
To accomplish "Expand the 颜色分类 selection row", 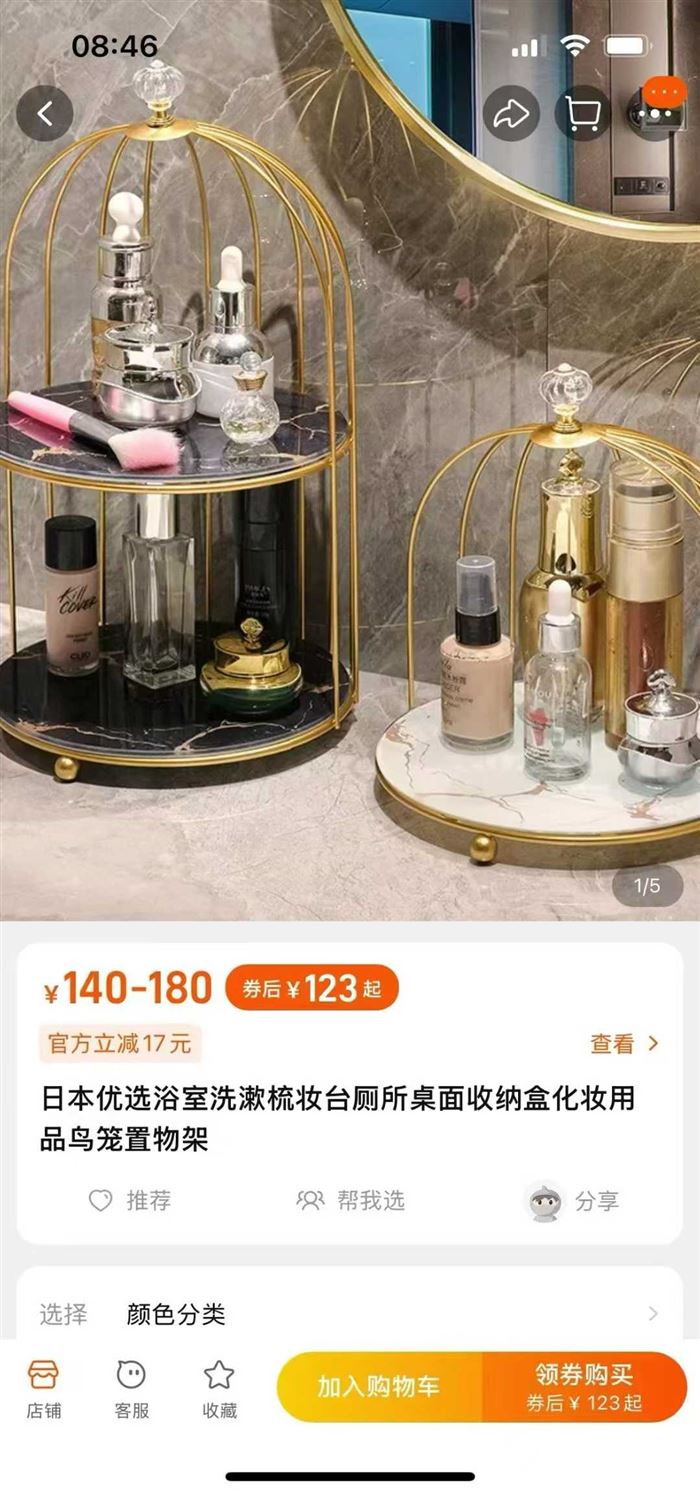I will click(350, 1314).
